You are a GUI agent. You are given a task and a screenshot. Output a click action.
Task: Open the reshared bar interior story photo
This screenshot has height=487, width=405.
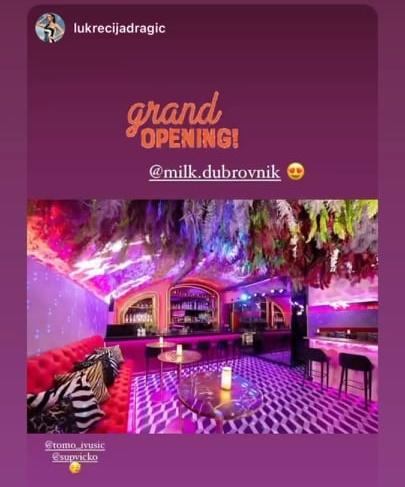(203, 316)
